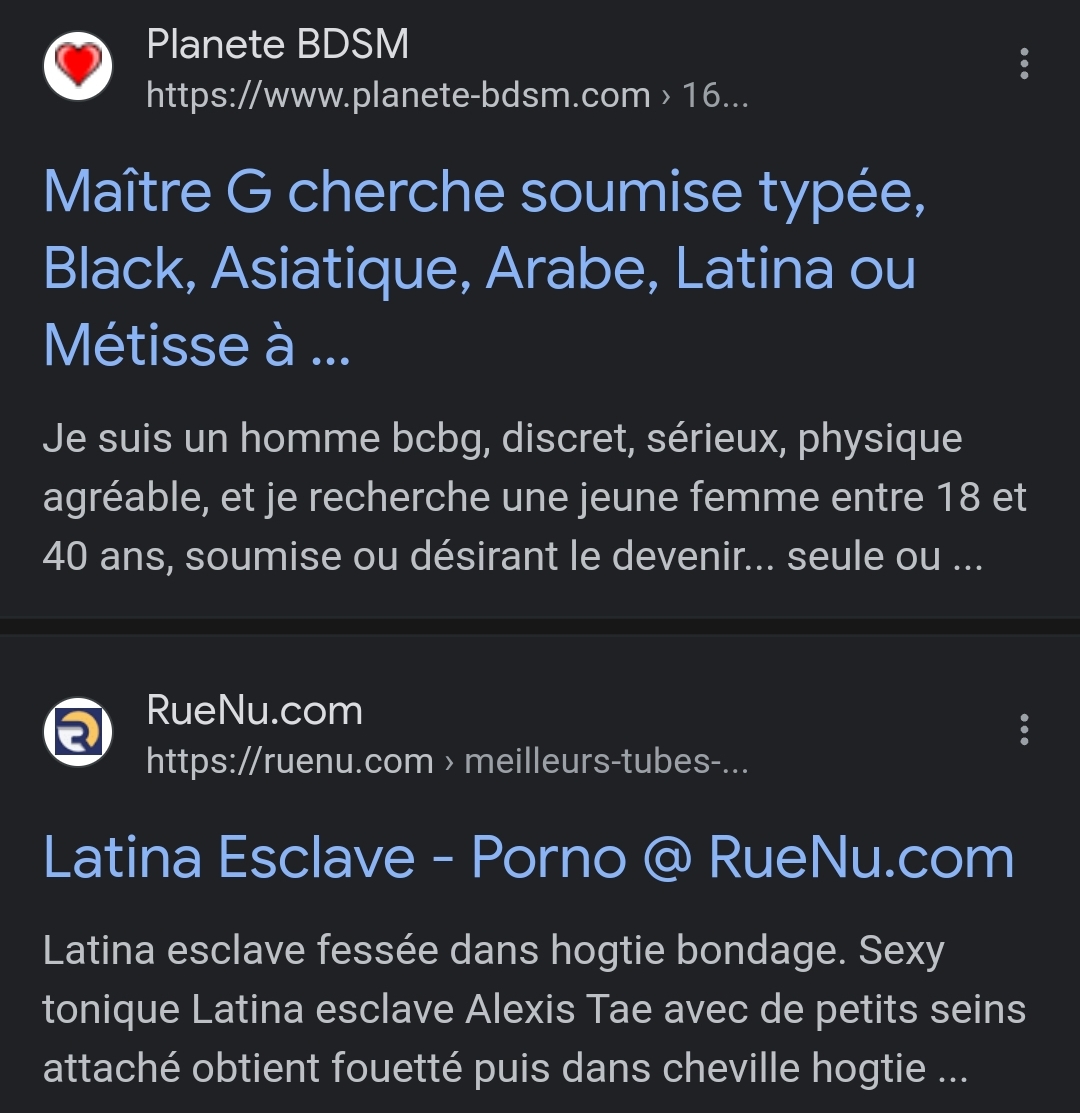Open the RueNu.com result title link
This screenshot has width=1080, height=1113.
coord(528,858)
